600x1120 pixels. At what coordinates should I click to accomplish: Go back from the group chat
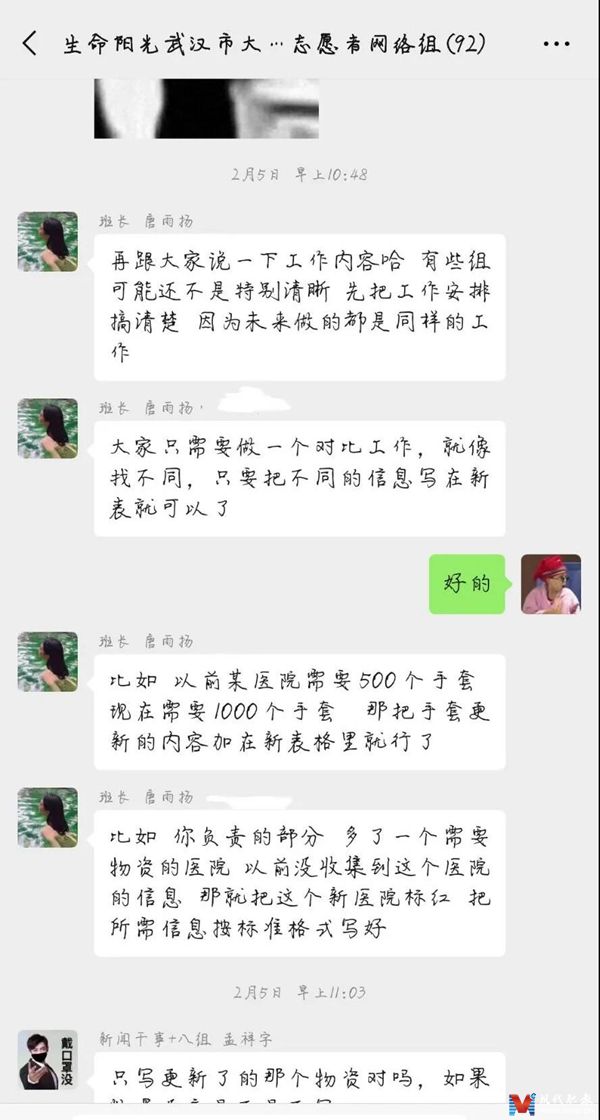[29, 44]
